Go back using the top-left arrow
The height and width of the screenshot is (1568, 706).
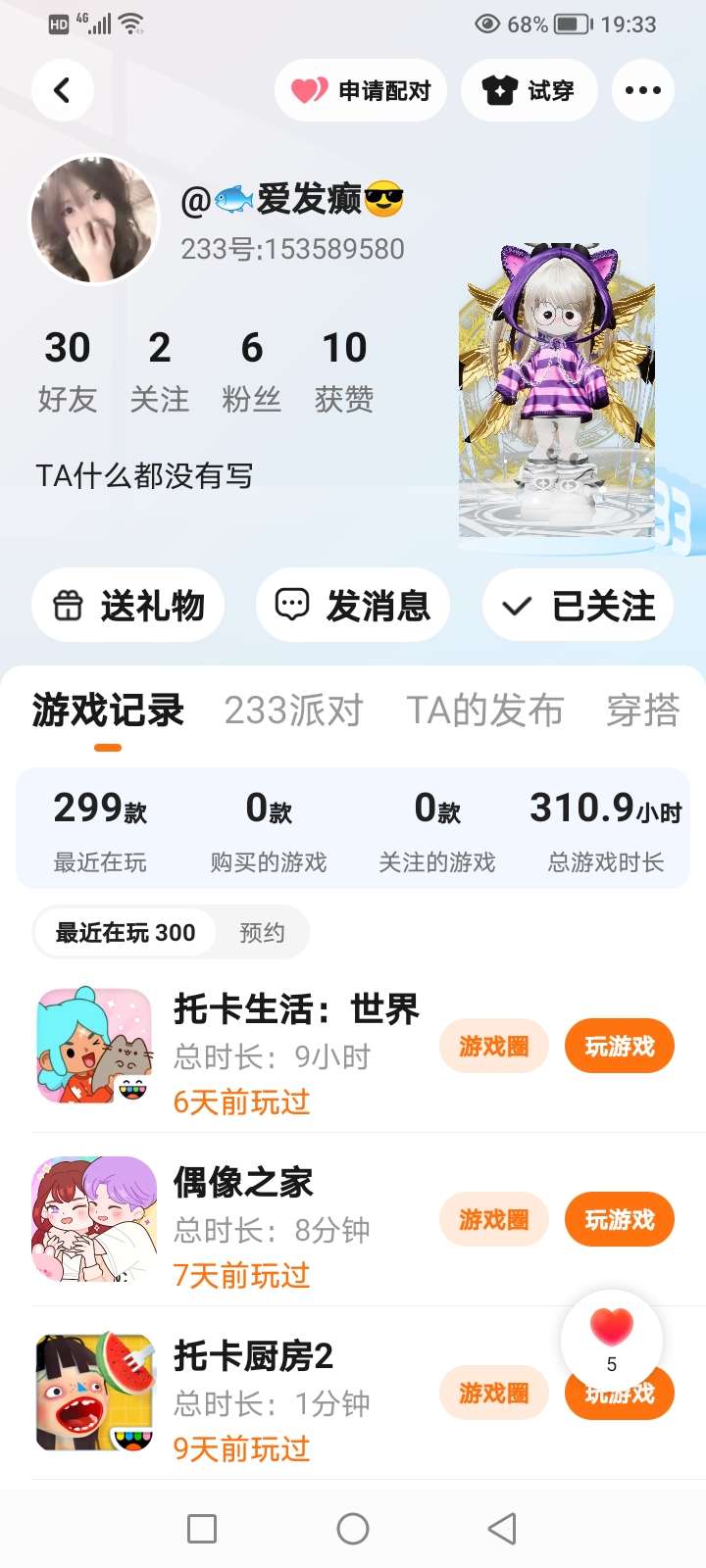(63, 91)
